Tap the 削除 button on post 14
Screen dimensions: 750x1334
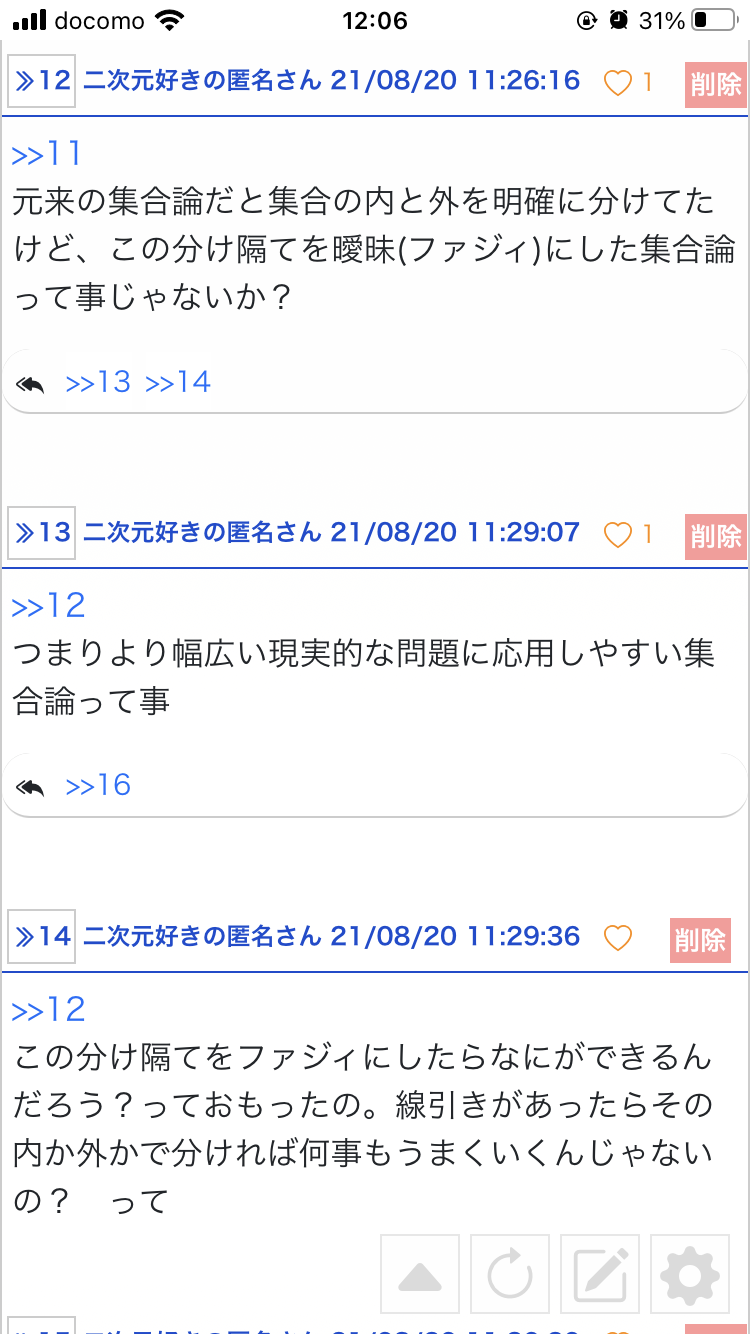pyautogui.click(x=700, y=940)
